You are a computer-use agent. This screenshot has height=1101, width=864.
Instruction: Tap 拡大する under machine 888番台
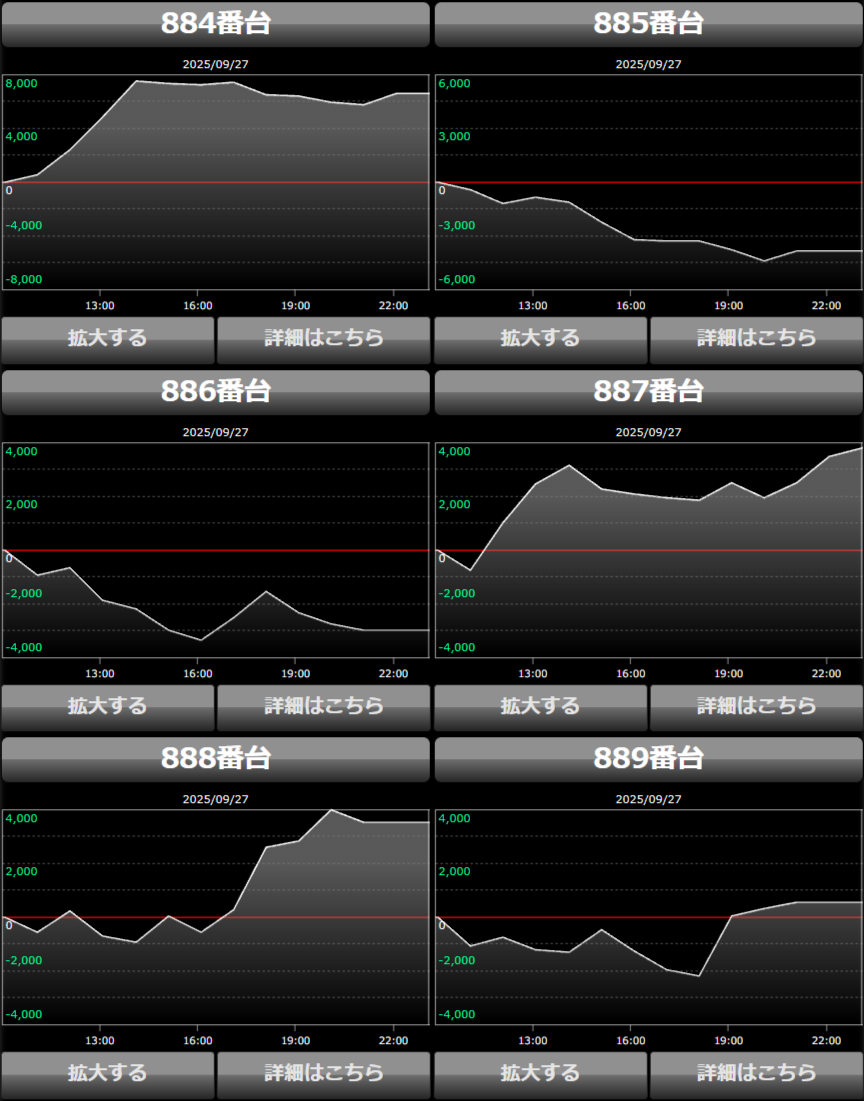pyautogui.click(x=108, y=1074)
